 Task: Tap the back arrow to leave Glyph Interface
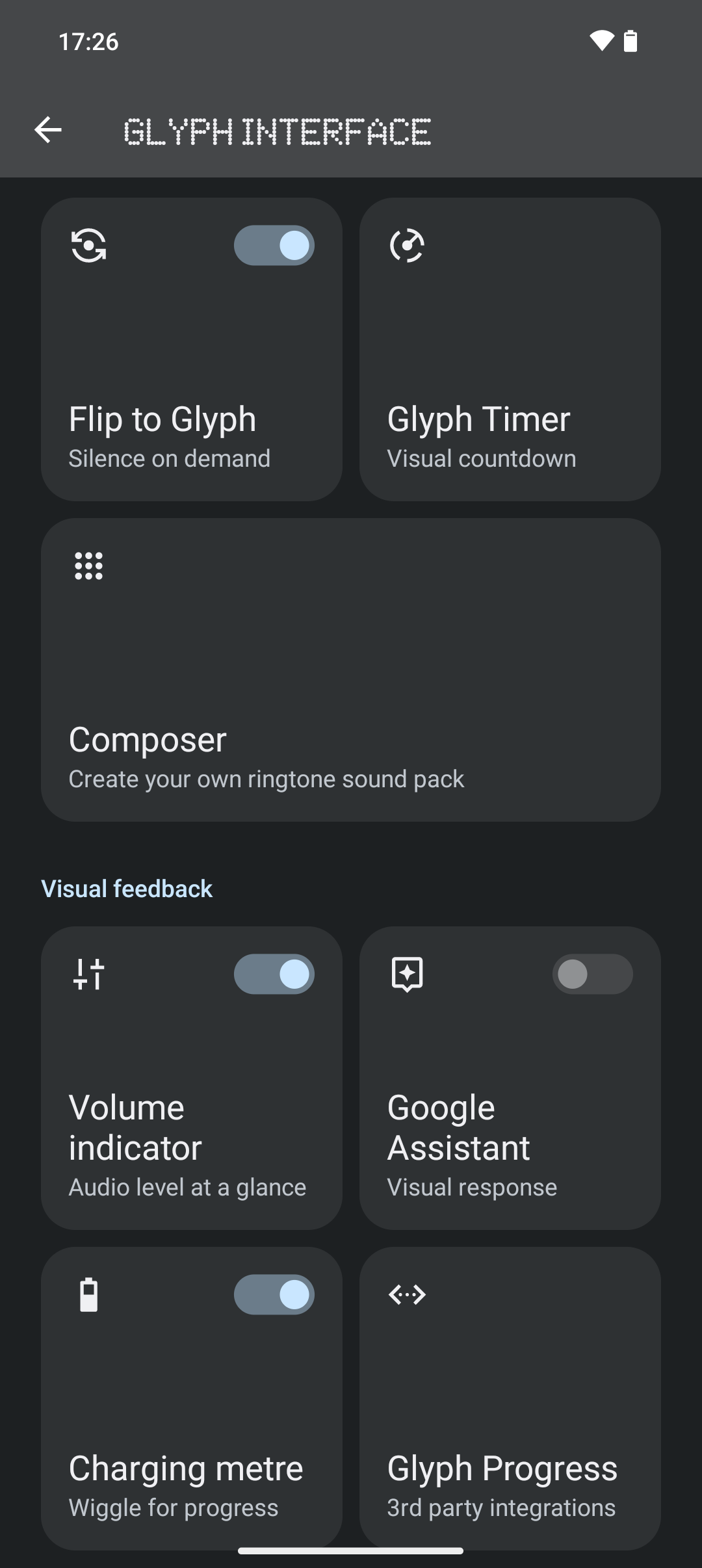coord(49,130)
